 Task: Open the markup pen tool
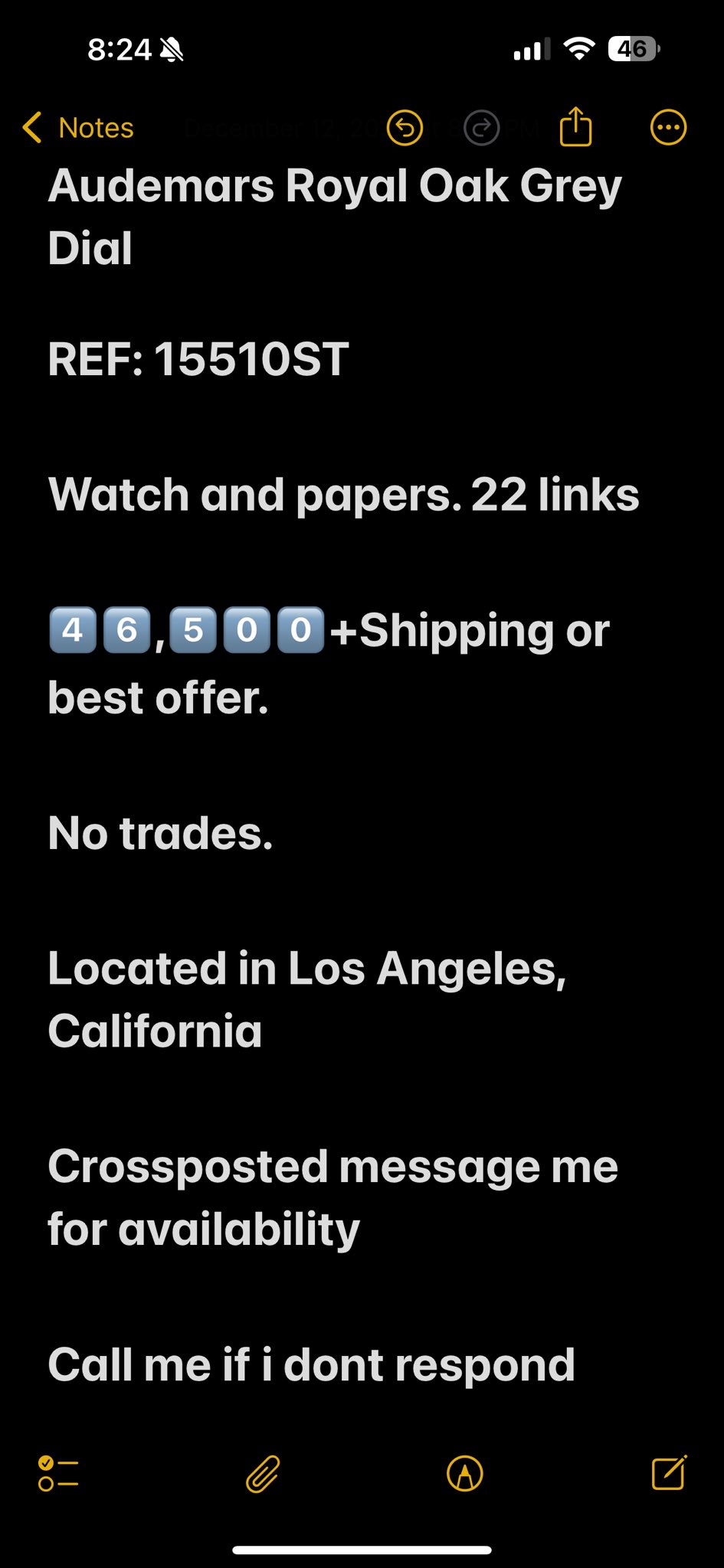pyautogui.click(x=465, y=1474)
